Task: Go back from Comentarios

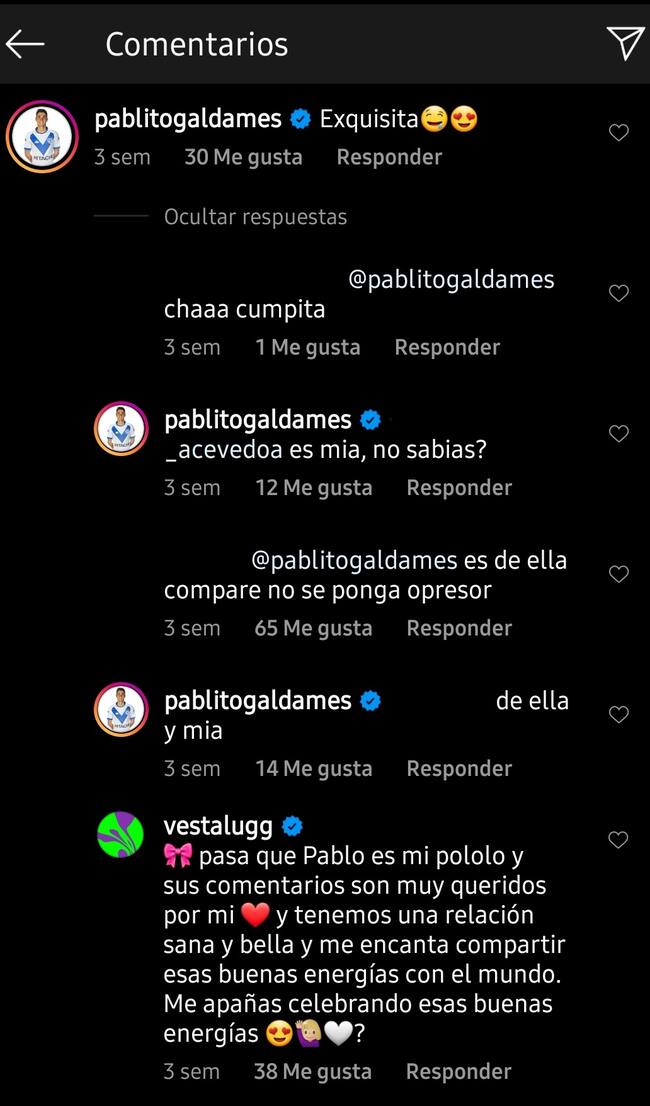Action: pyautogui.click(x=26, y=43)
